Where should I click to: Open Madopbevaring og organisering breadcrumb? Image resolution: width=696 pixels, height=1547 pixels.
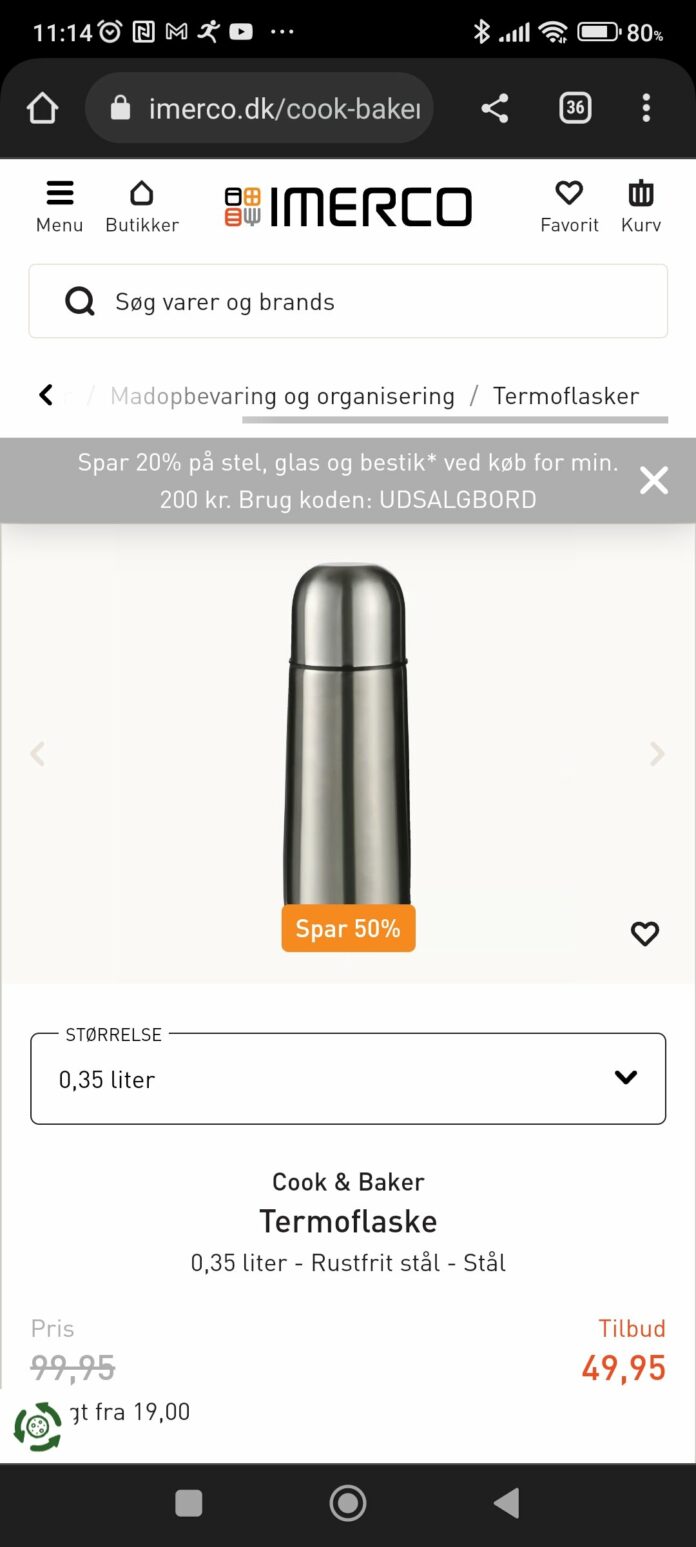[x=282, y=396]
